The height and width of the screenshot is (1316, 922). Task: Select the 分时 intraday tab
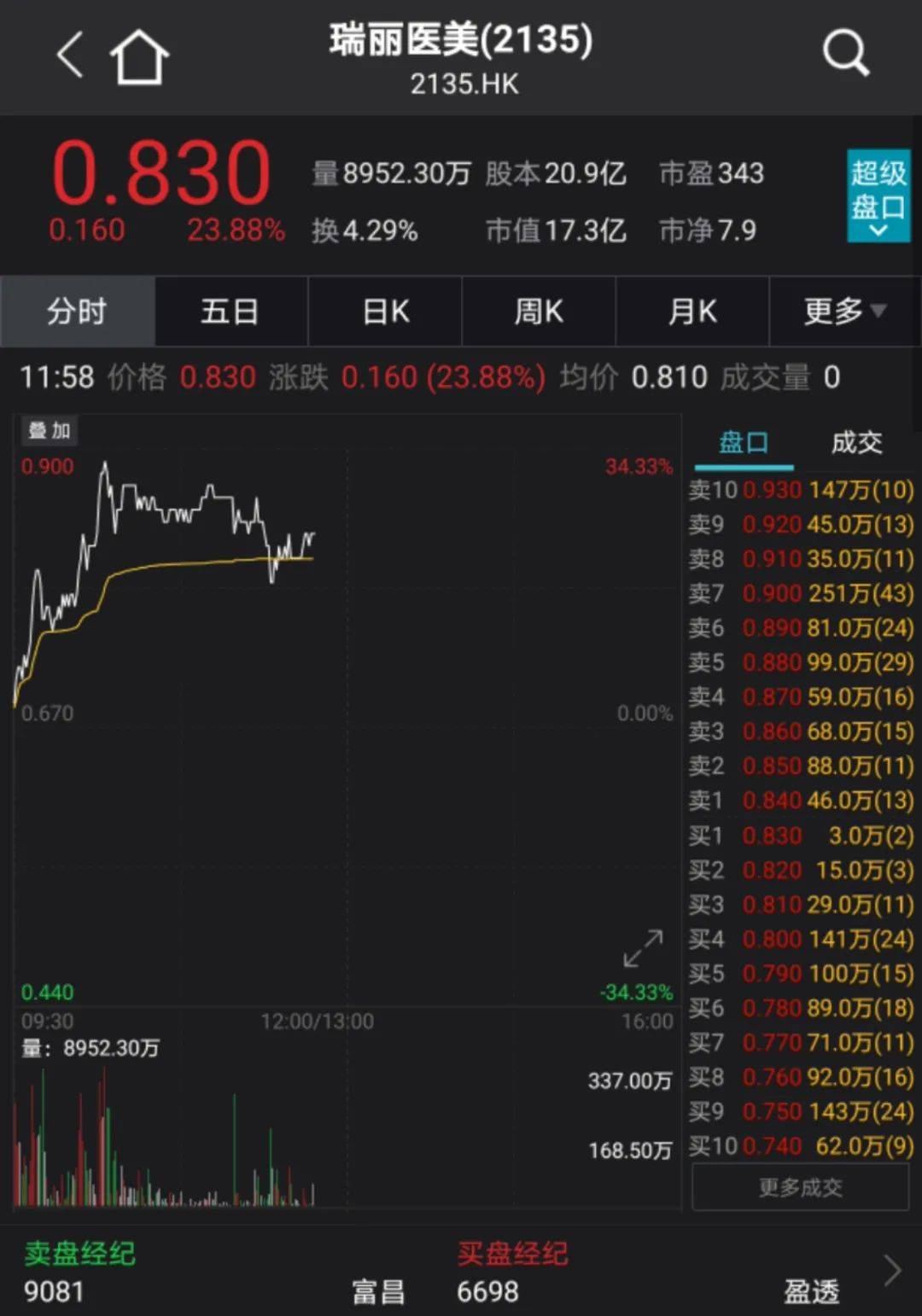tap(77, 312)
